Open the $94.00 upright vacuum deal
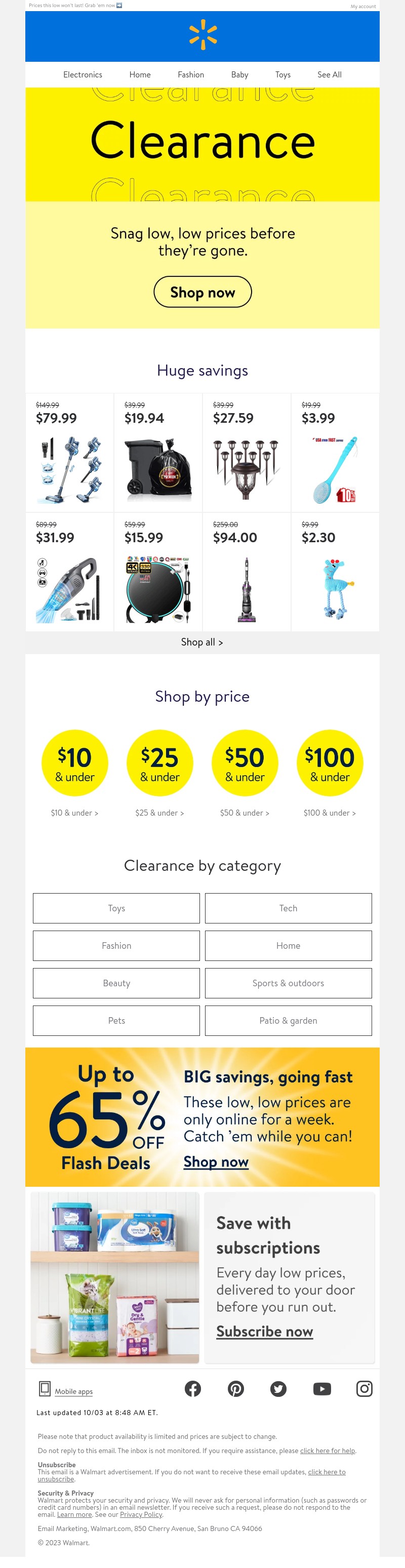Viewport: 405px width, 1568px height. (247, 572)
